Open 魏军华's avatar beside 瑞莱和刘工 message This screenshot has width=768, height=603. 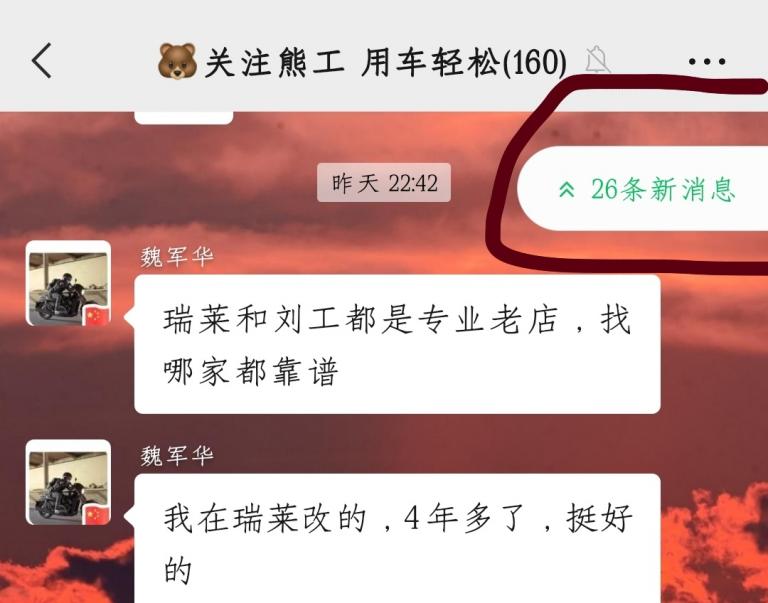68,283
